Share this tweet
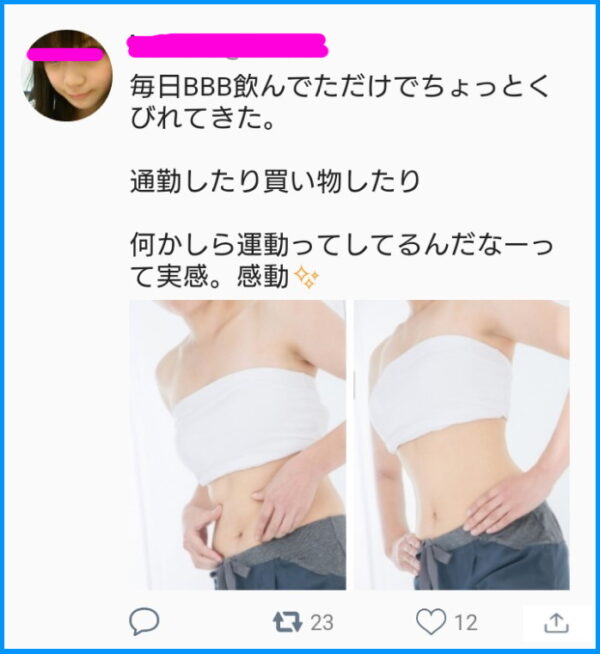This screenshot has width=600, height=654. pyautogui.click(x=556, y=622)
